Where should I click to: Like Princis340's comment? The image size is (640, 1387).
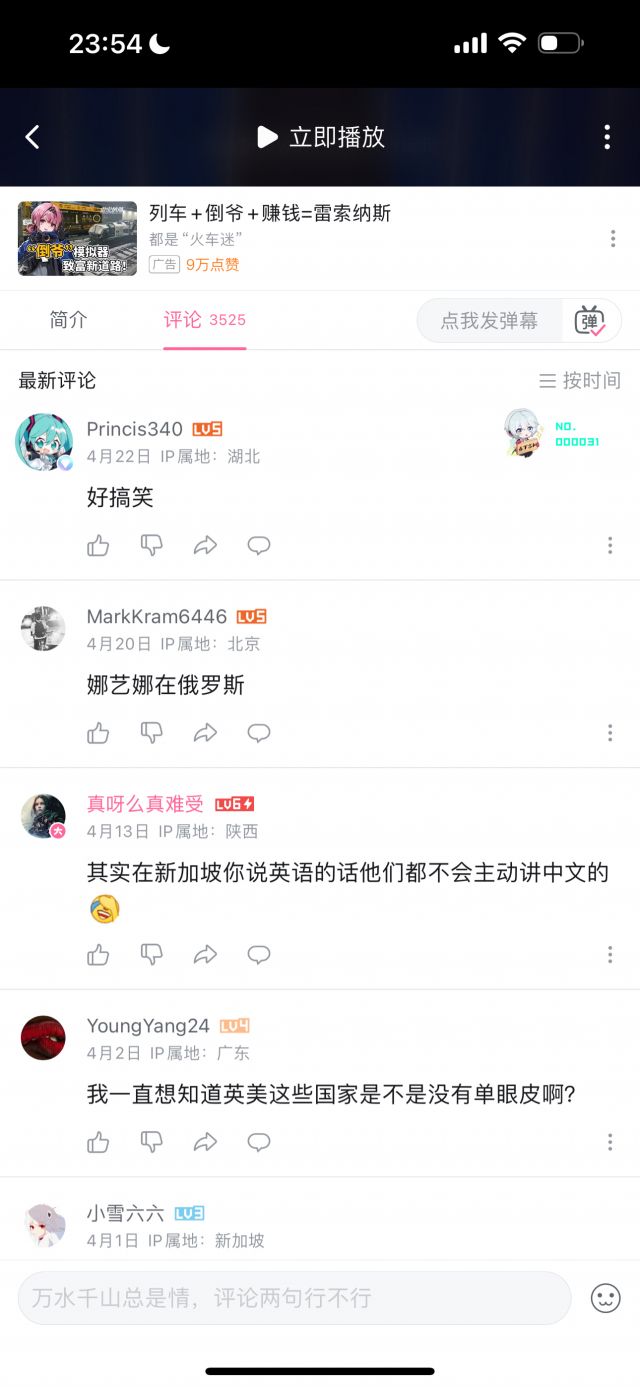click(98, 545)
